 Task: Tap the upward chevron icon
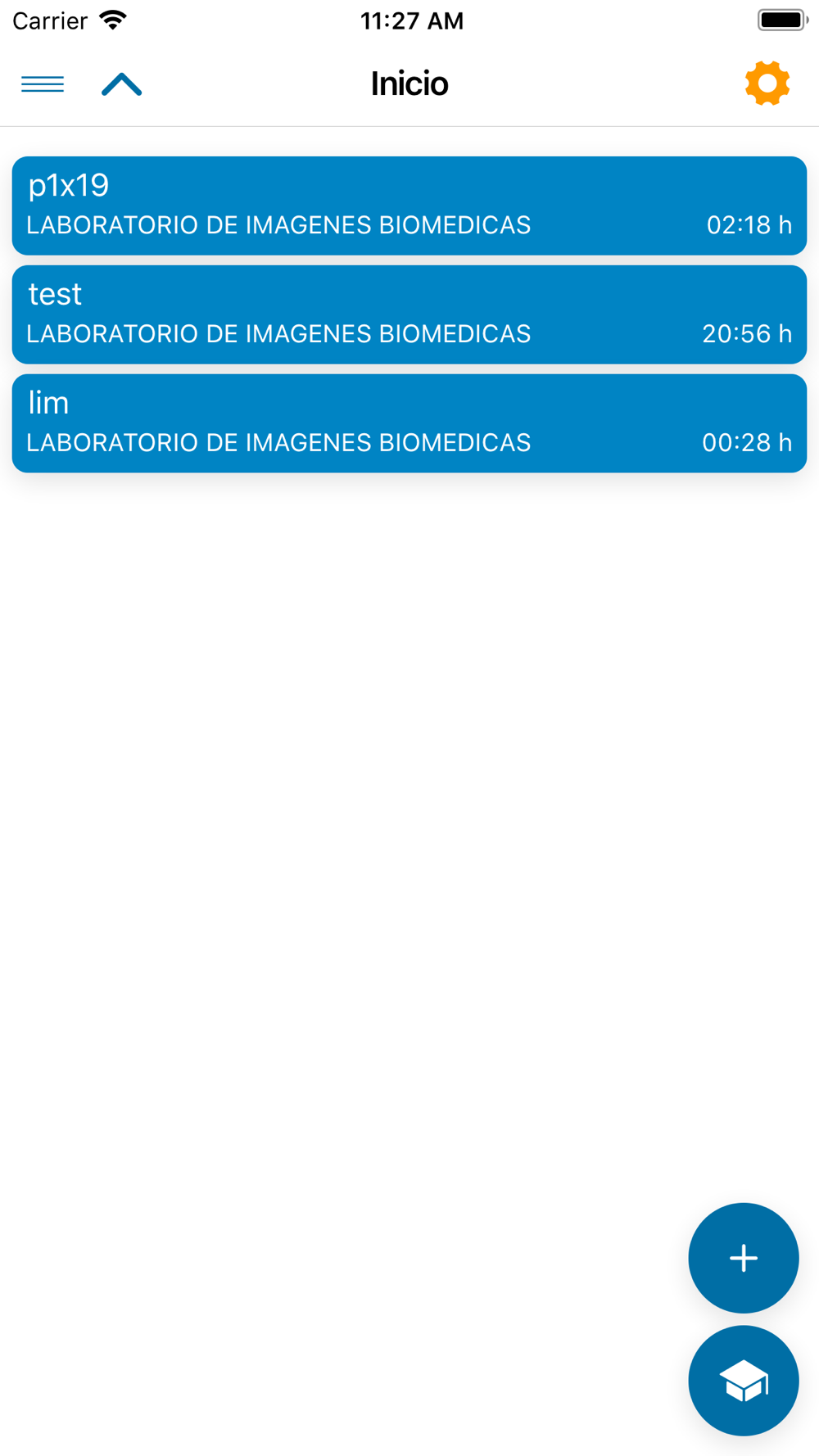pyautogui.click(x=122, y=84)
